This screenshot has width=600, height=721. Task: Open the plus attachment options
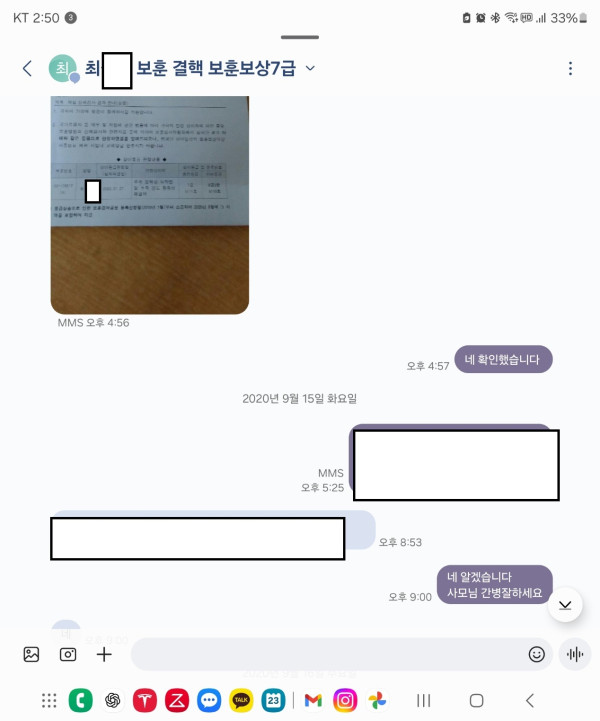(x=104, y=654)
